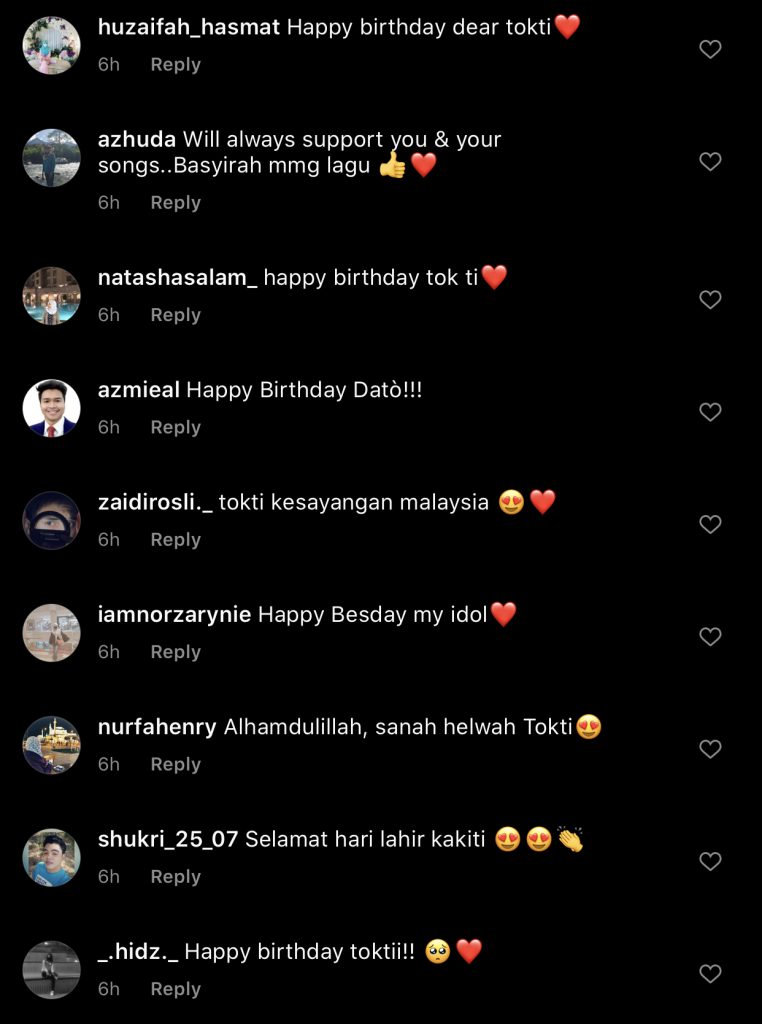Screen dimensions: 762x1024
Task: Like _.hidz._'s comment
Action: pyautogui.click(x=710, y=973)
